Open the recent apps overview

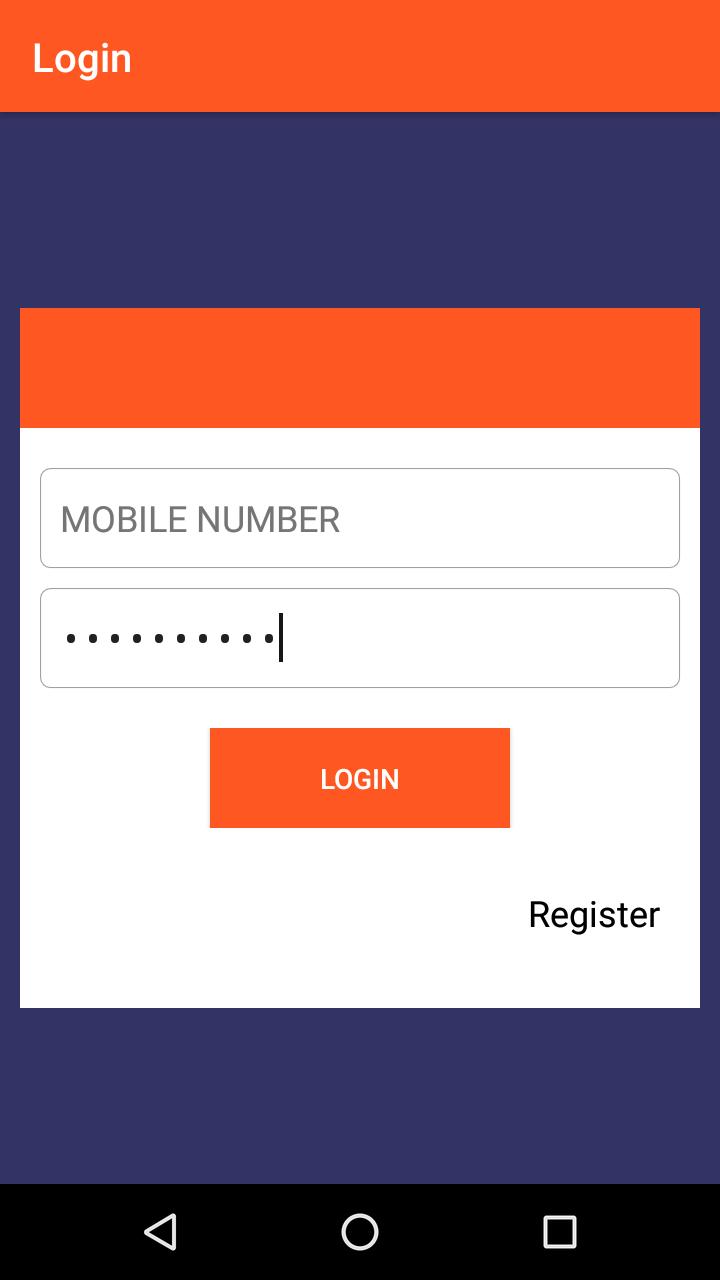pos(559,1232)
